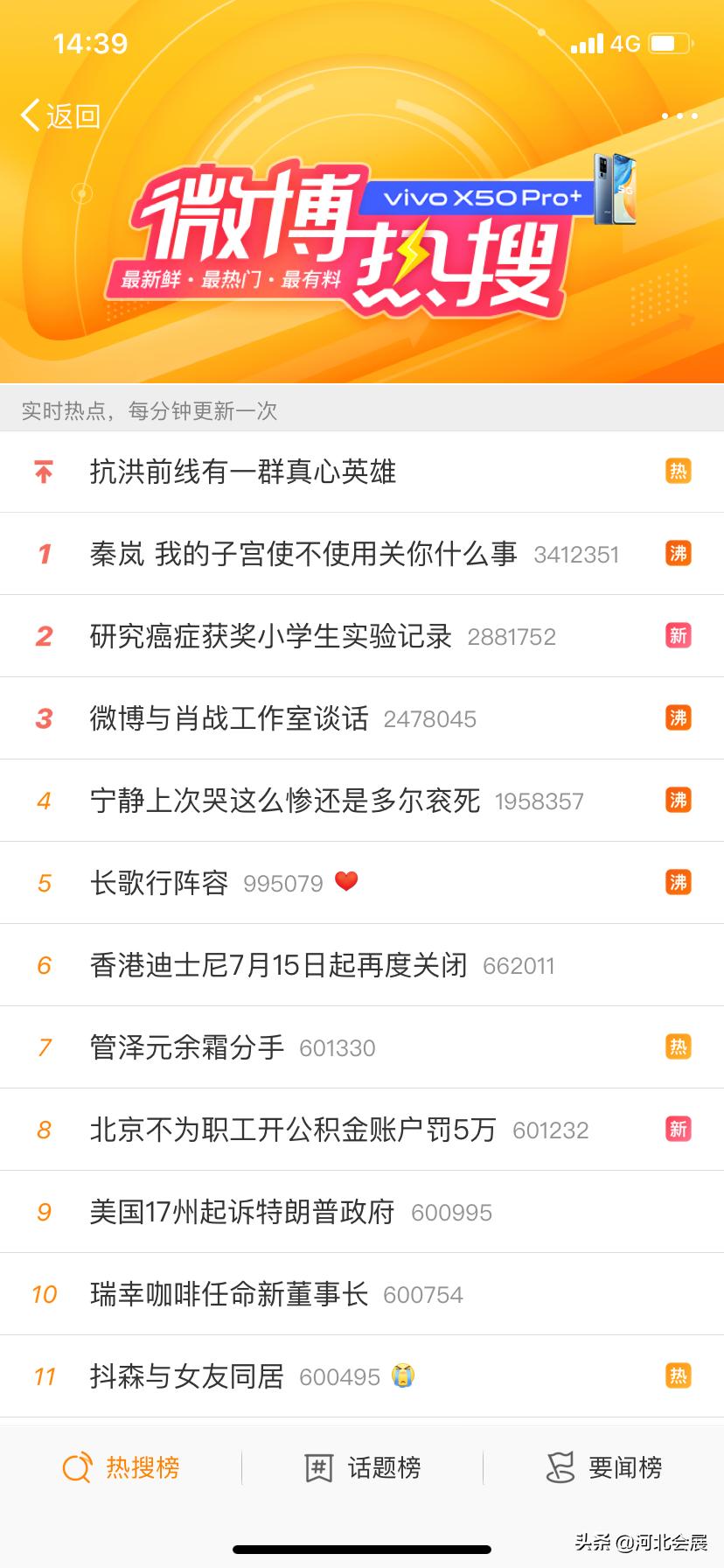Click the 沸 badge next to 秦岚 topic

[678, 553]
